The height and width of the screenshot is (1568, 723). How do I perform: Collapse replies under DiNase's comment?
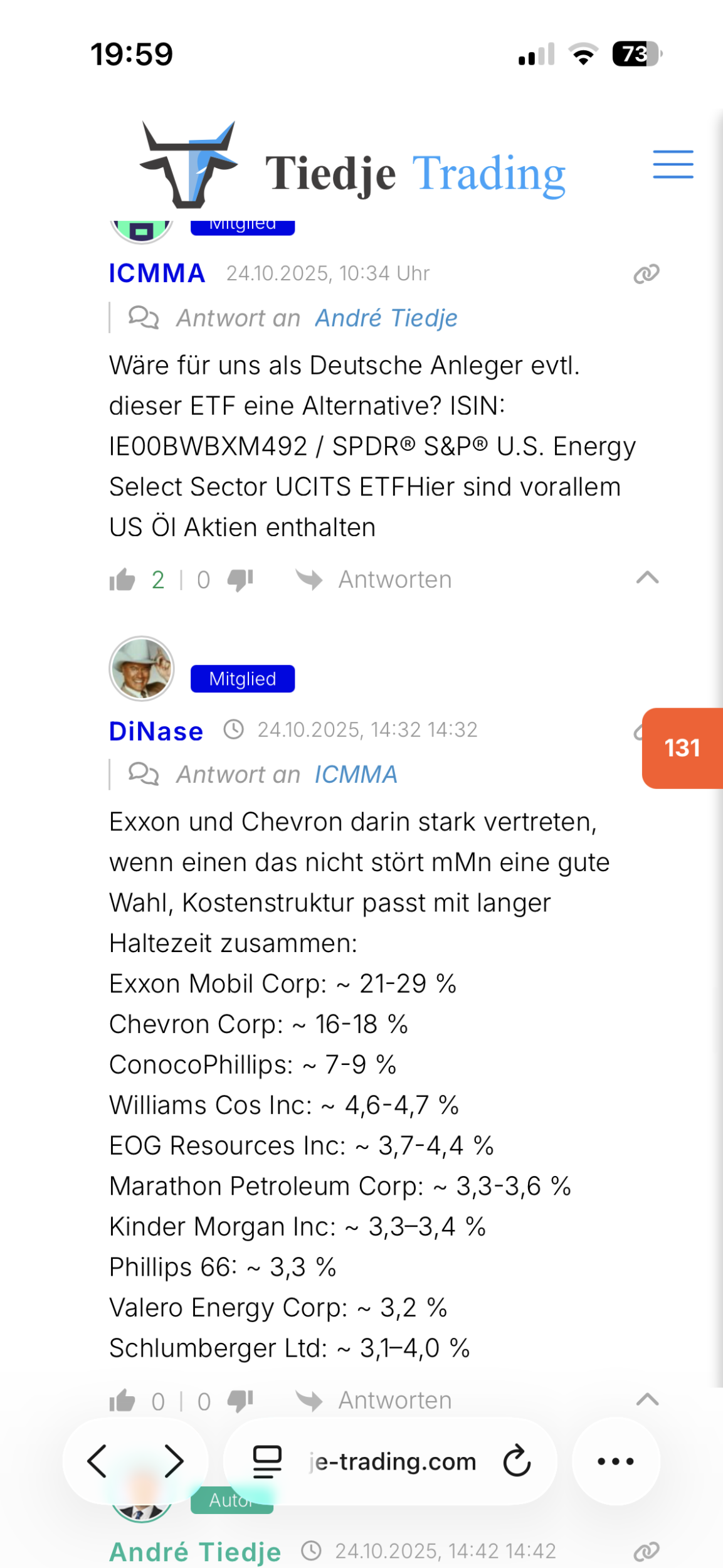pyautogui.click(x=647, y=1399)
